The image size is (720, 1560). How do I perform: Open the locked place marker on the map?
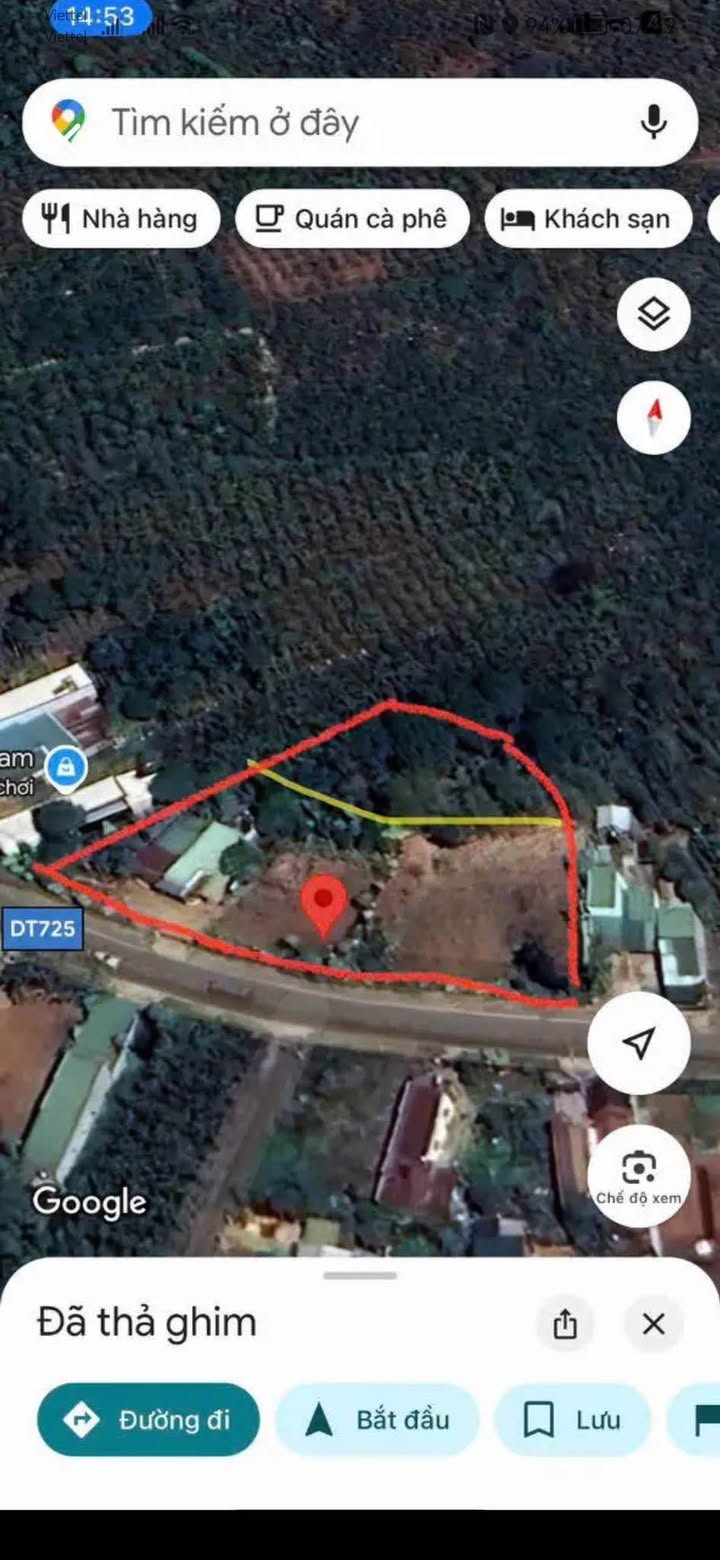[x=66, y=768]
